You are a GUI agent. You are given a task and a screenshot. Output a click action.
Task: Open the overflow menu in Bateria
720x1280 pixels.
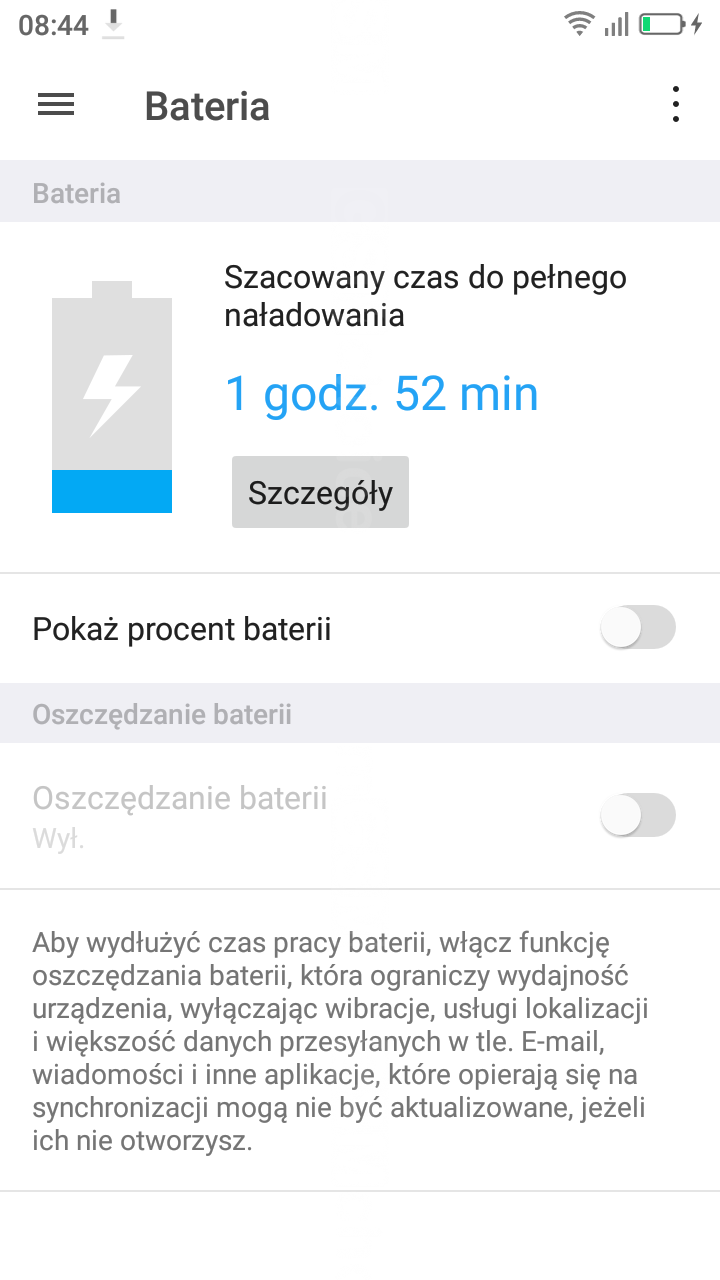click(x=676, y=105)
